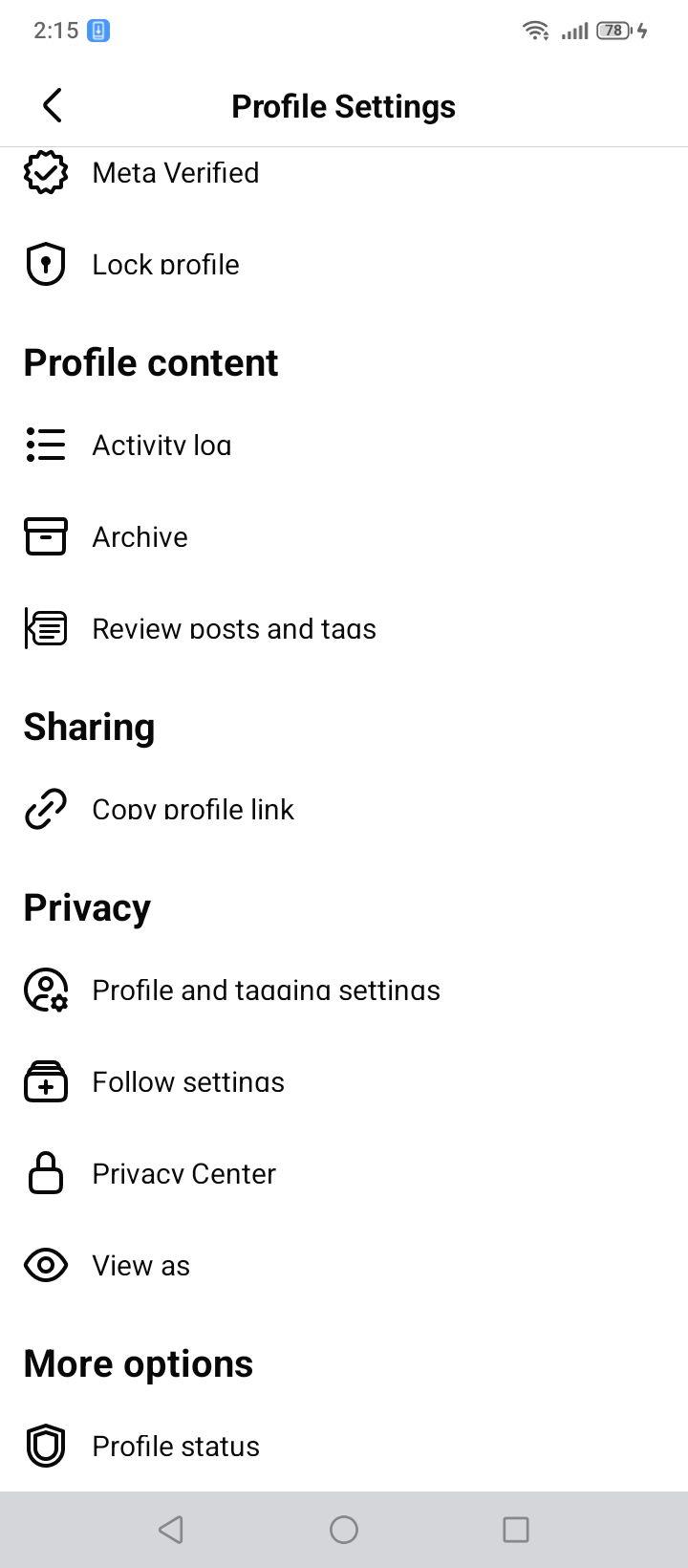Open Follow settings

[x=344, y=1082]
